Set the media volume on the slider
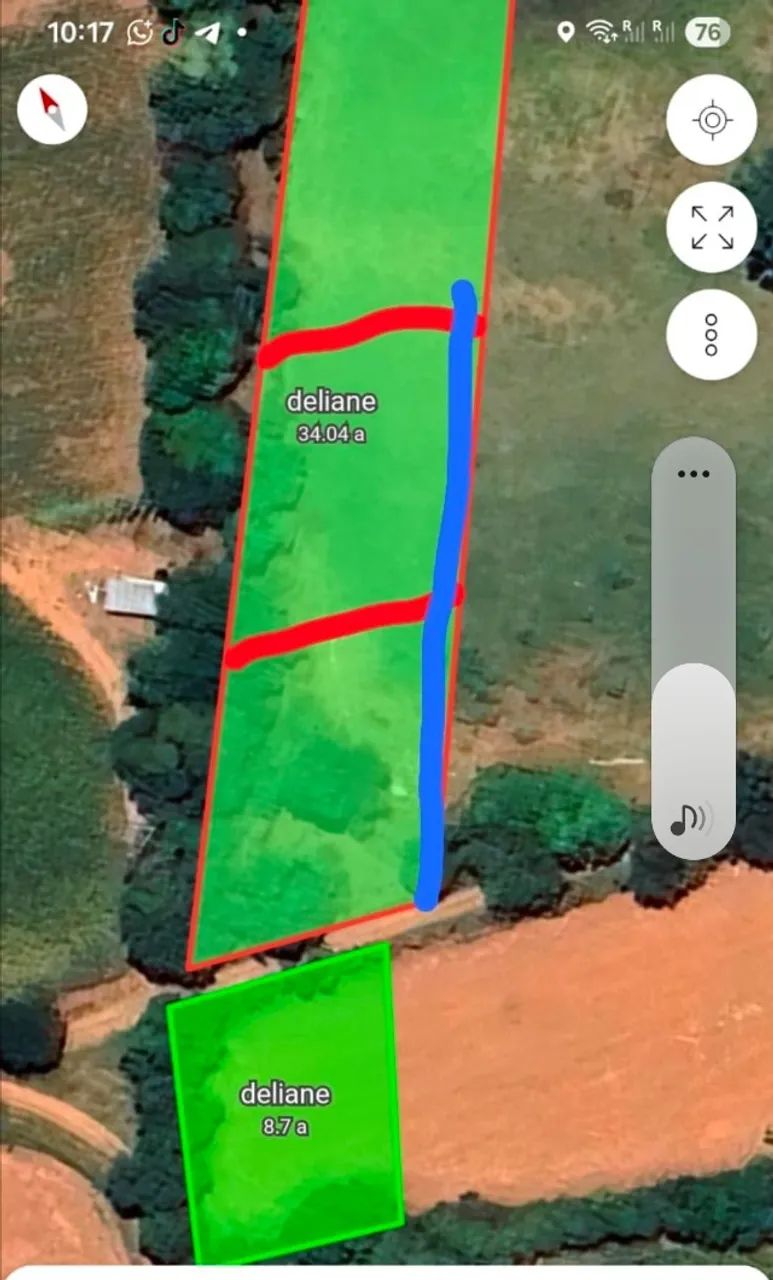Image resolution: width=773 pixels, height=1280 pixels. [x=693, y=648]
